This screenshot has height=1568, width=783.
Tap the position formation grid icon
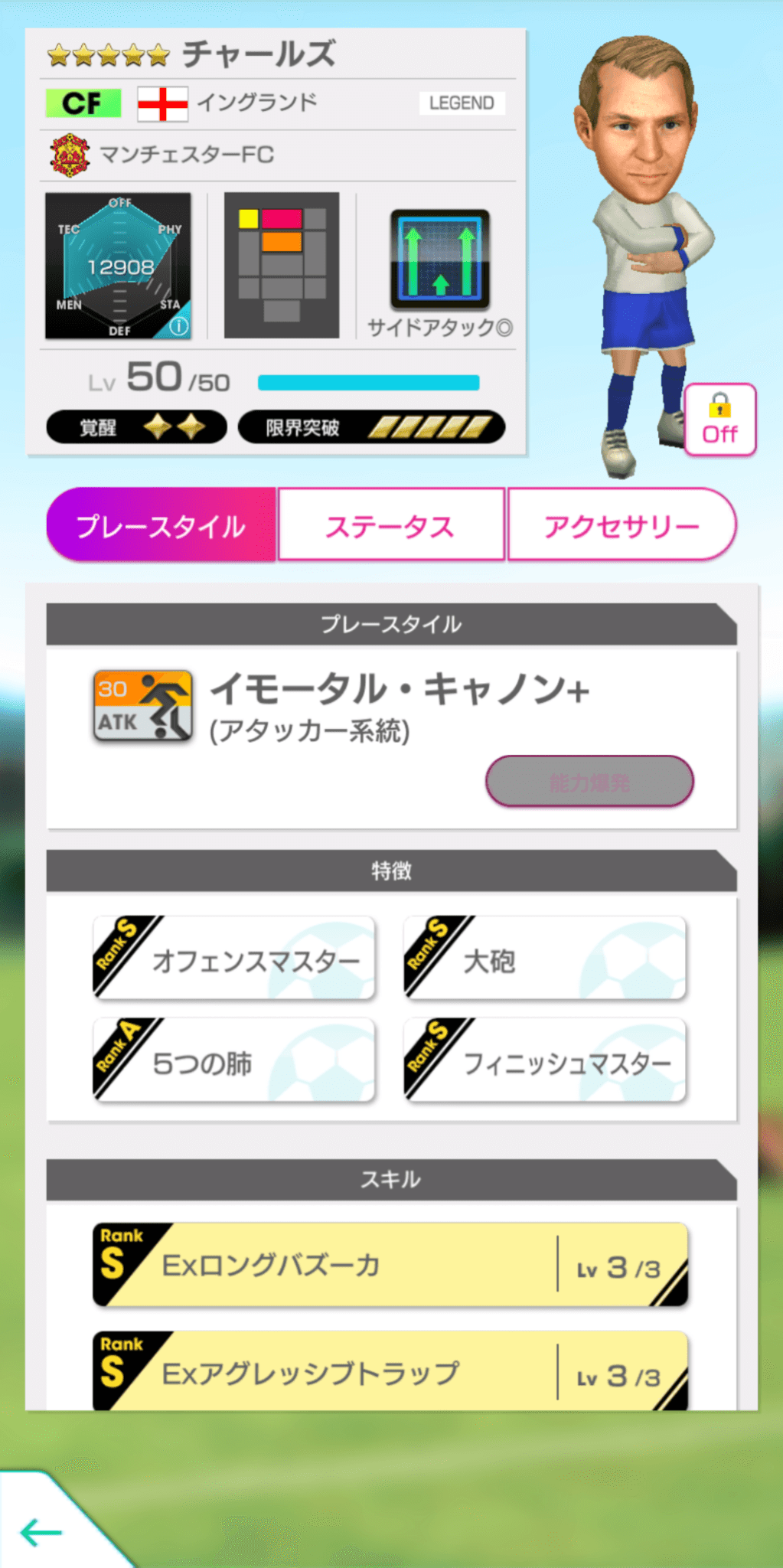click(282, 264)
